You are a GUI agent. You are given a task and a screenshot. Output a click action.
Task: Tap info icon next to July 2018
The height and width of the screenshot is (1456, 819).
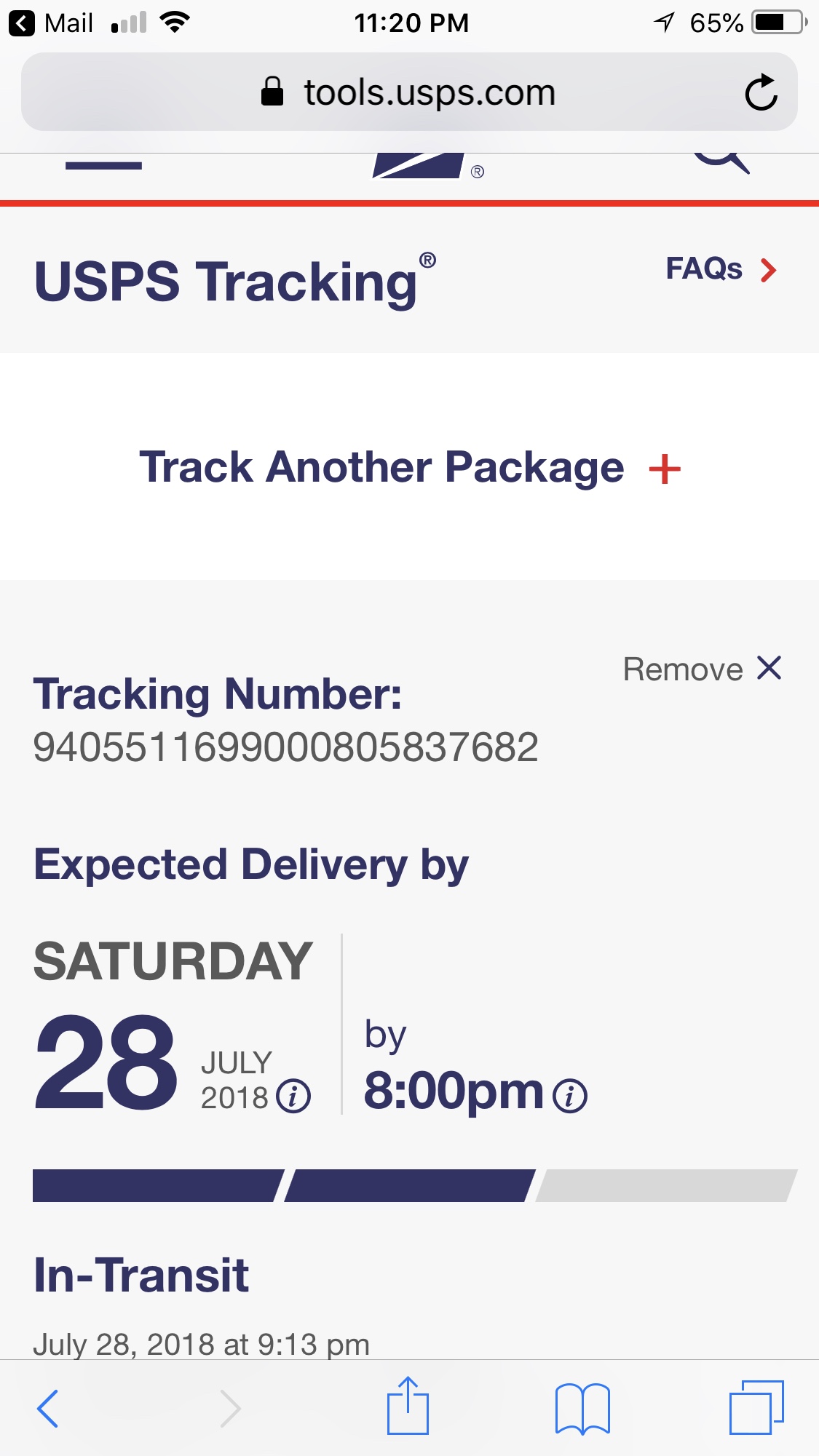coord(293,1096)
